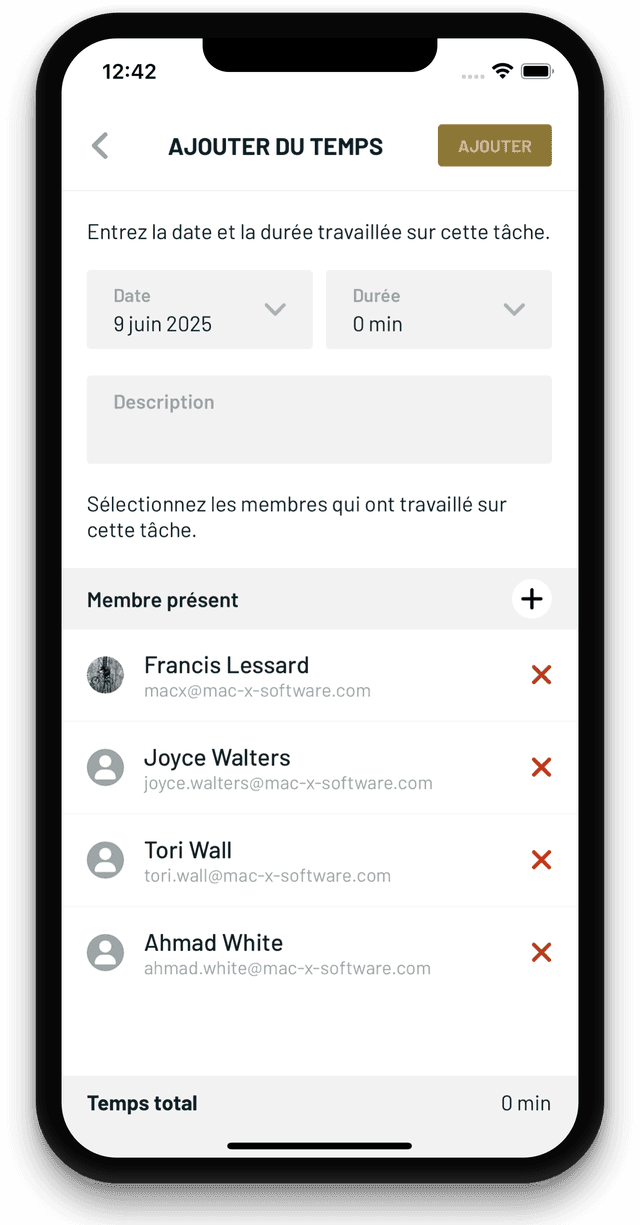
Task: Remove Francis Lessard from the members
Action: 541,675
